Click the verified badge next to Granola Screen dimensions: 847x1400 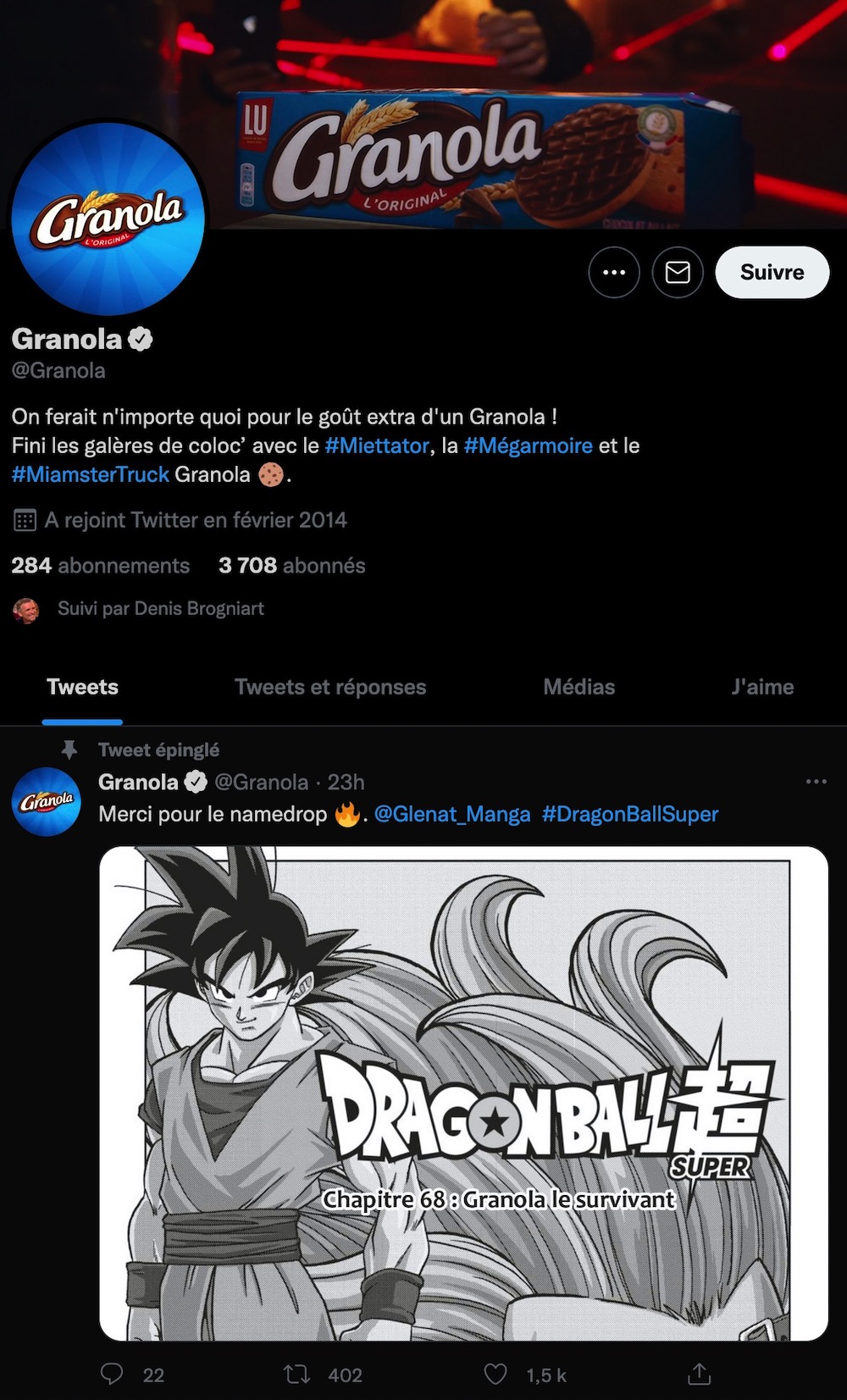140,339
